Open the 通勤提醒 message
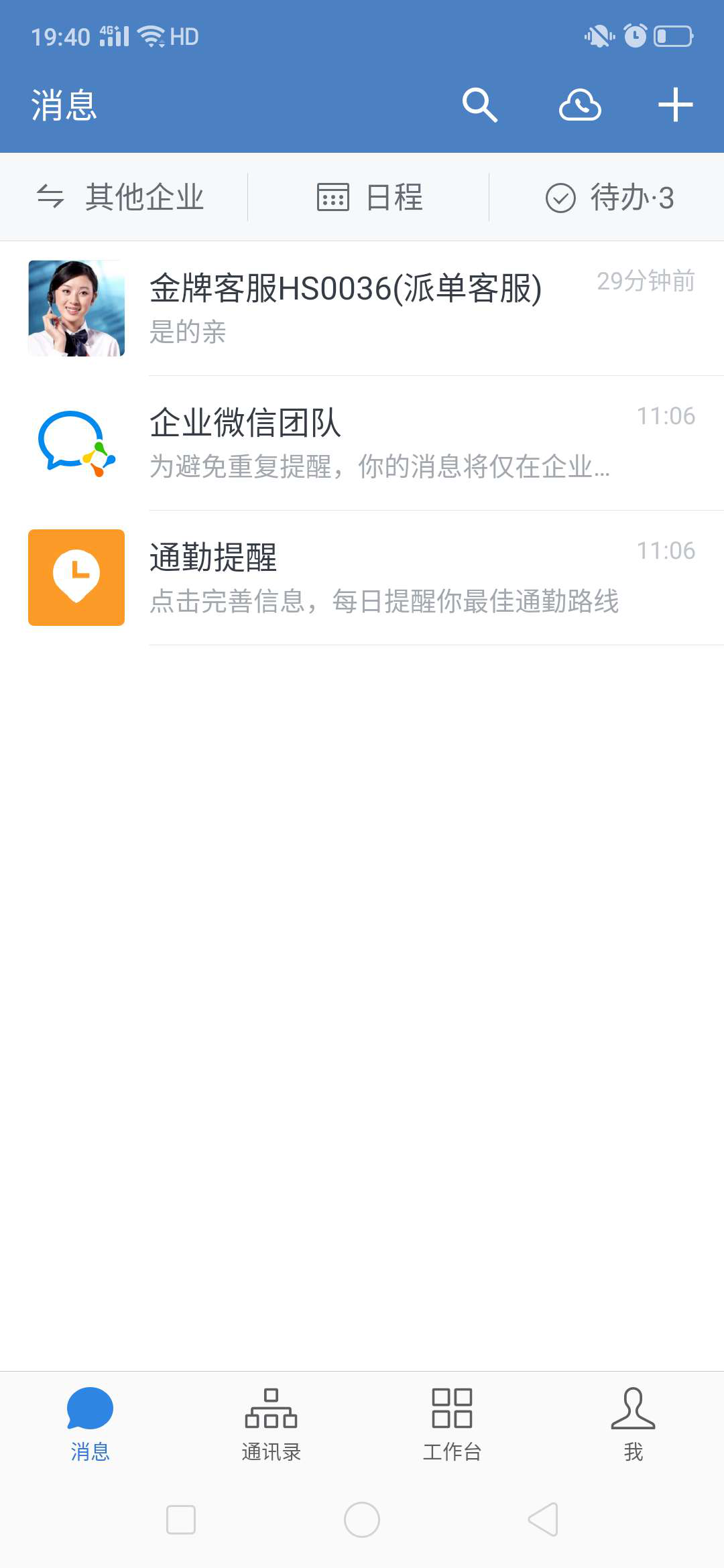Image resolution: width=724 pixels, height=1568 pixels. click(362, 578)
